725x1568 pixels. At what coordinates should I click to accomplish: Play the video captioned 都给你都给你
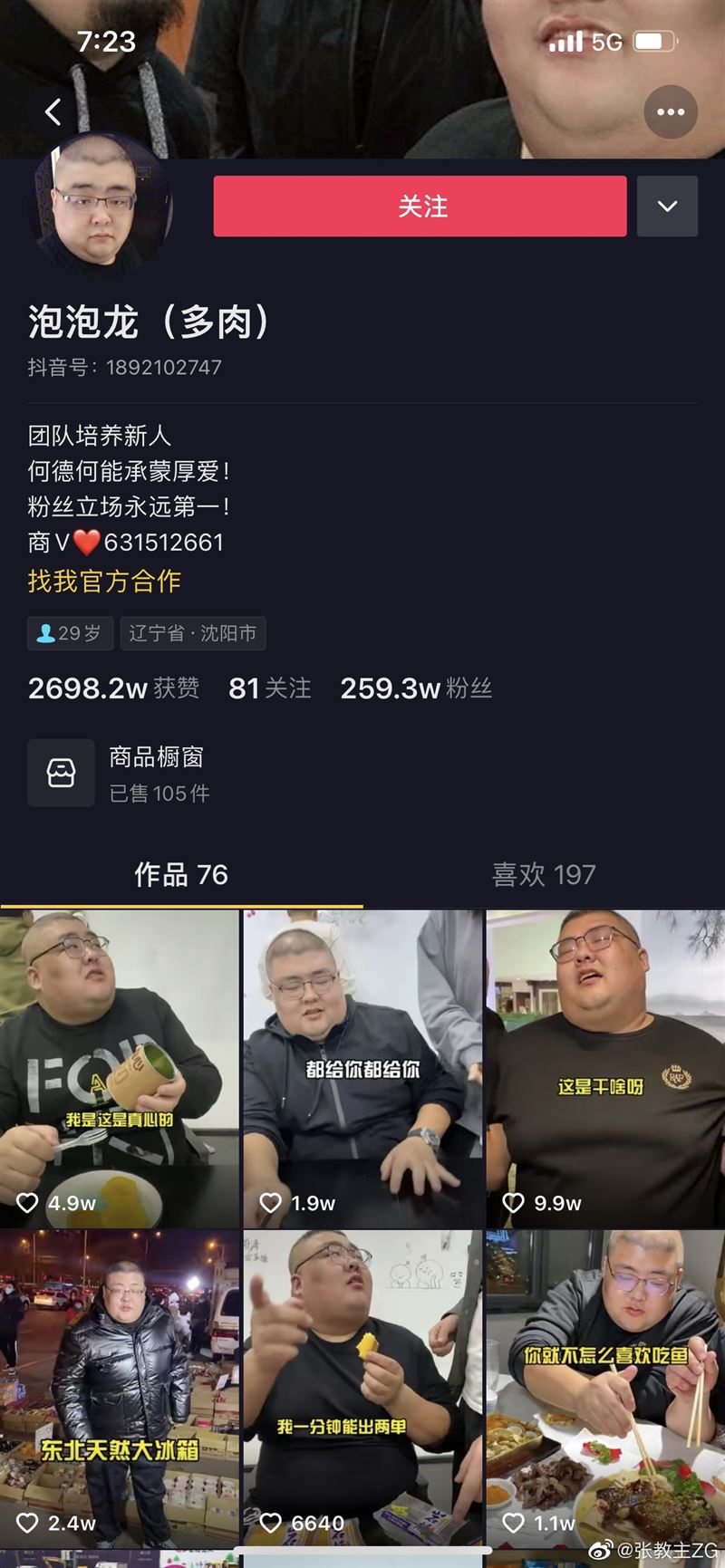(x=362, y=1069)
